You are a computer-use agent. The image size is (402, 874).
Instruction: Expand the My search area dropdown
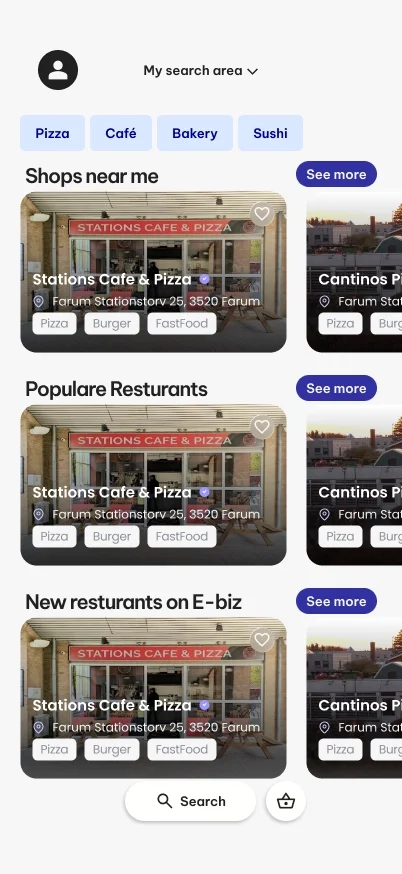(201, 71)
